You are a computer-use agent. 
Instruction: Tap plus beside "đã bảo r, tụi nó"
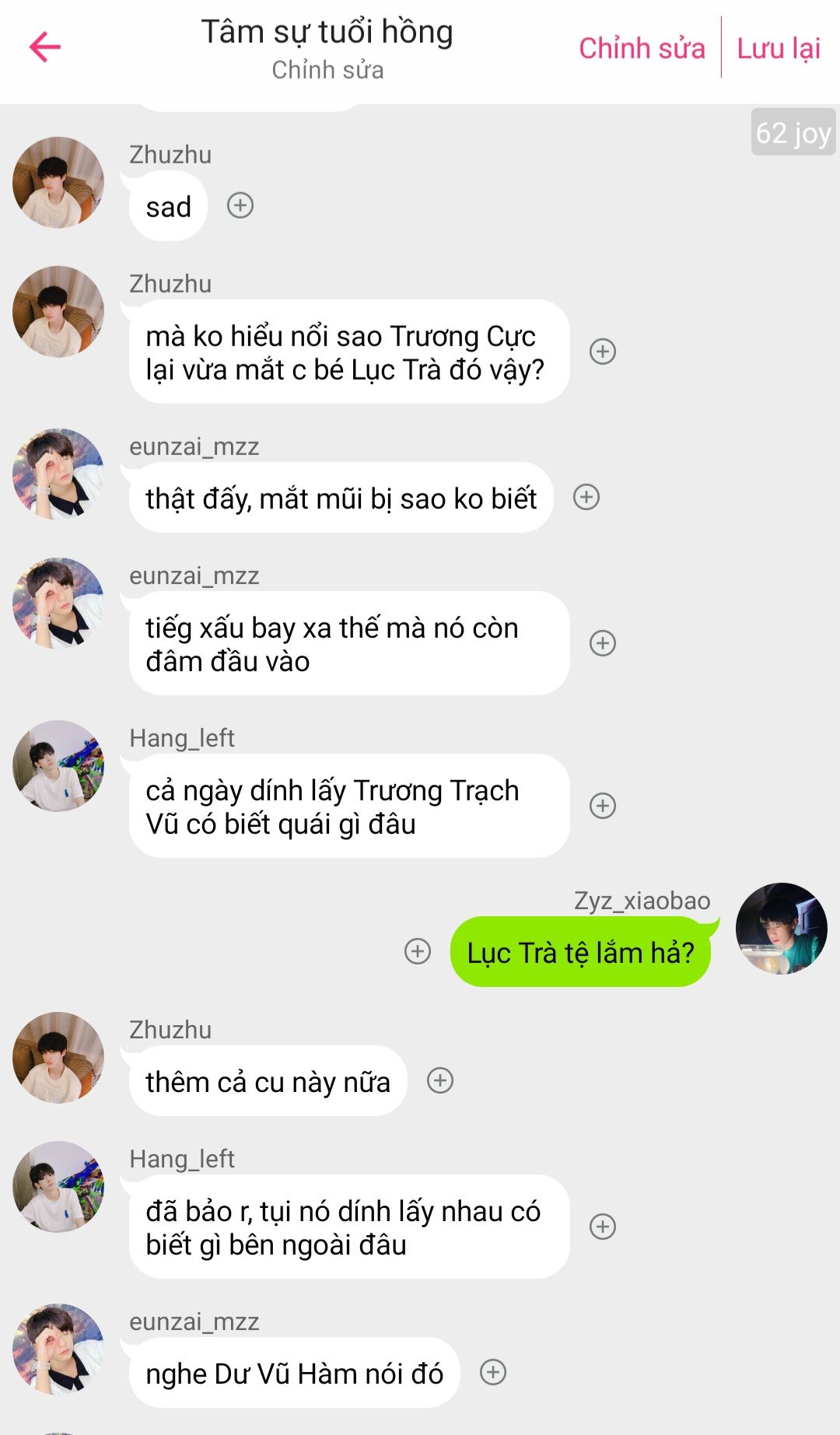pos(603,1227)
